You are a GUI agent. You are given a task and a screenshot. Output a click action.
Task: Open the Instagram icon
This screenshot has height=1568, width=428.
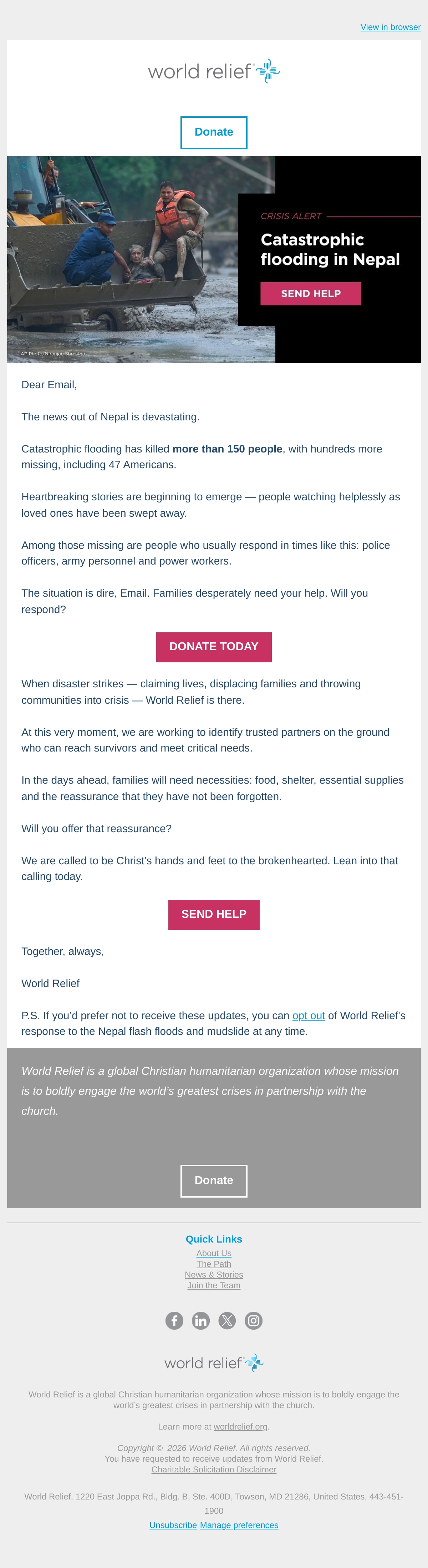254,1320
